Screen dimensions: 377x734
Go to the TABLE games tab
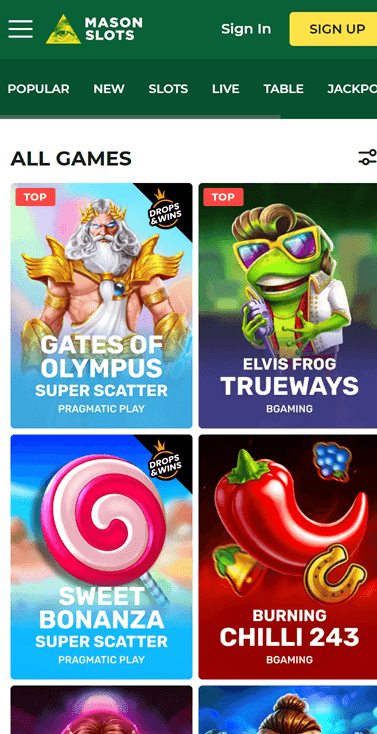pyautogui.click(x=283, y=89)
